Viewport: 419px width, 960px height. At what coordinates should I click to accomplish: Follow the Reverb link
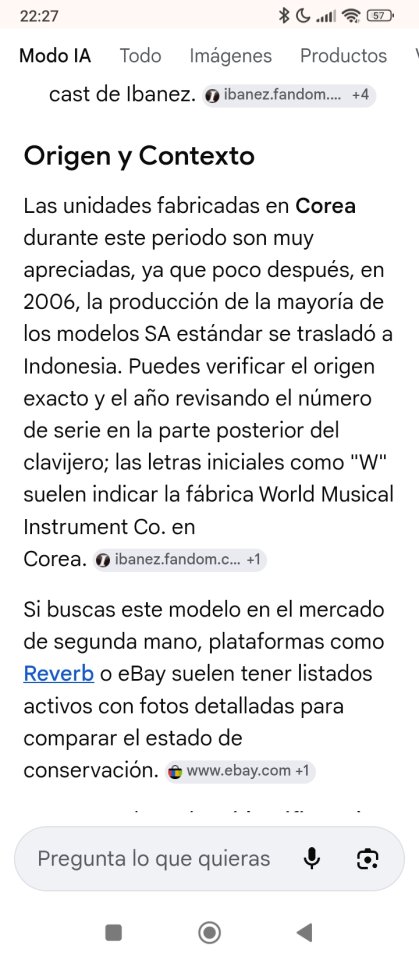point(59,673)
